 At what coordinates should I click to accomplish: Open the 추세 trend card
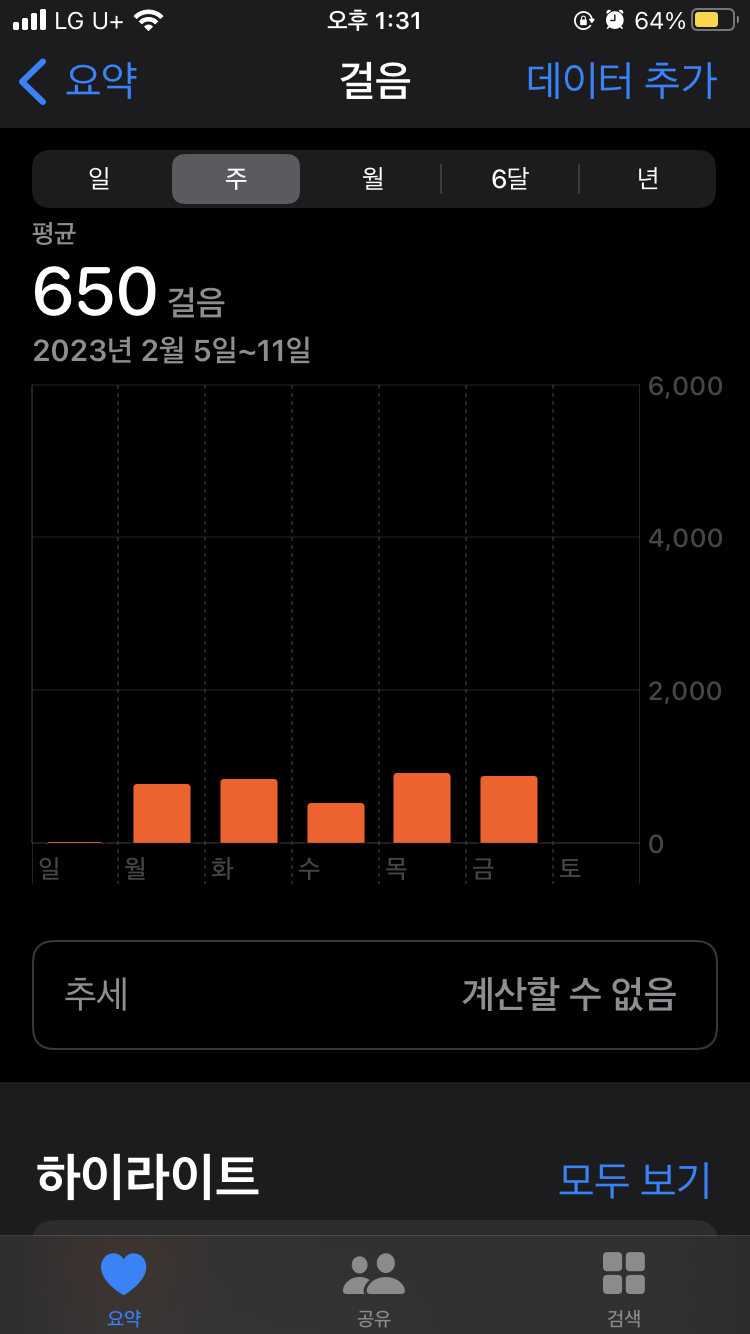375,995
